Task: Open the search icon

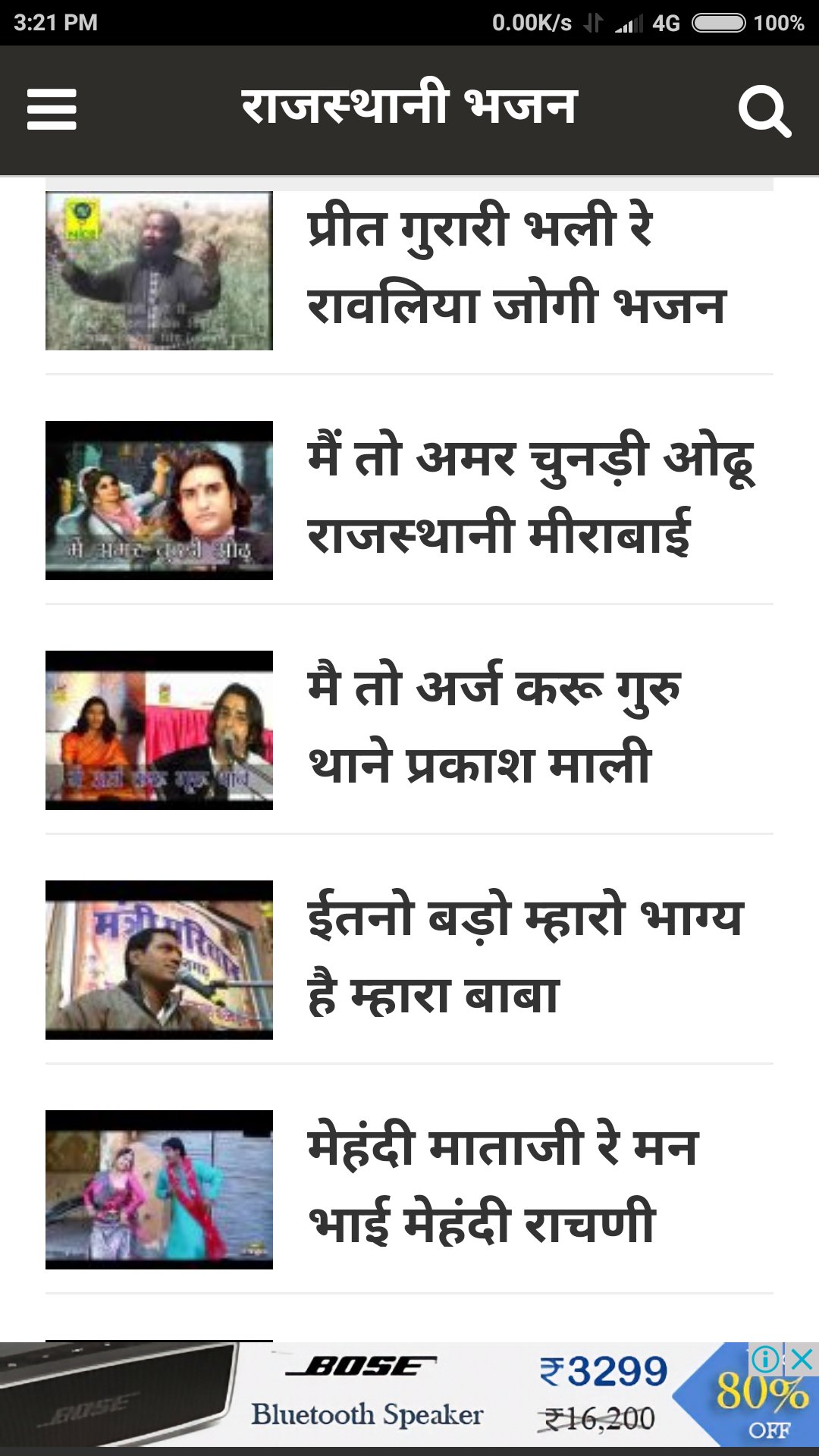Action: coord(764,111)
